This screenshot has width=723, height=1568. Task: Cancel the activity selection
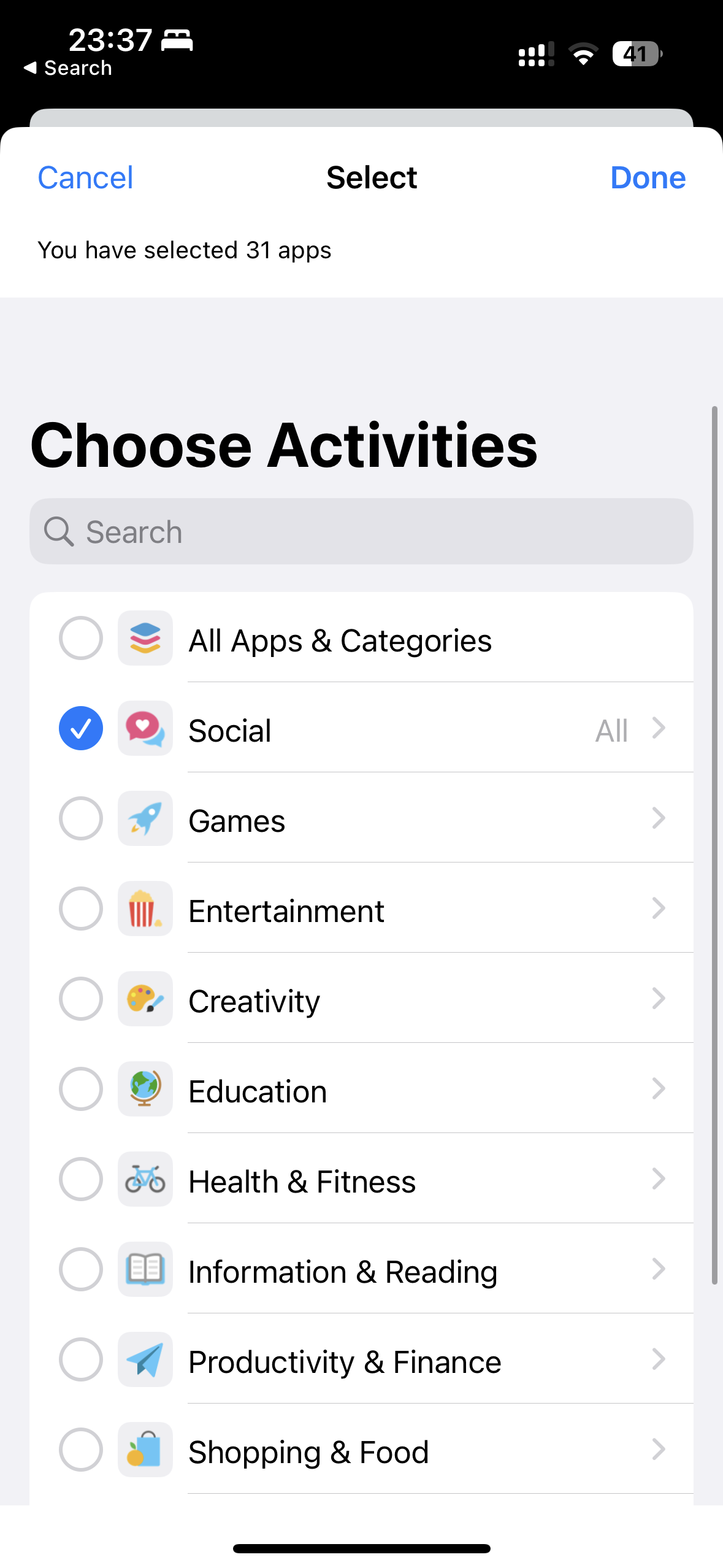click(85, 178)
